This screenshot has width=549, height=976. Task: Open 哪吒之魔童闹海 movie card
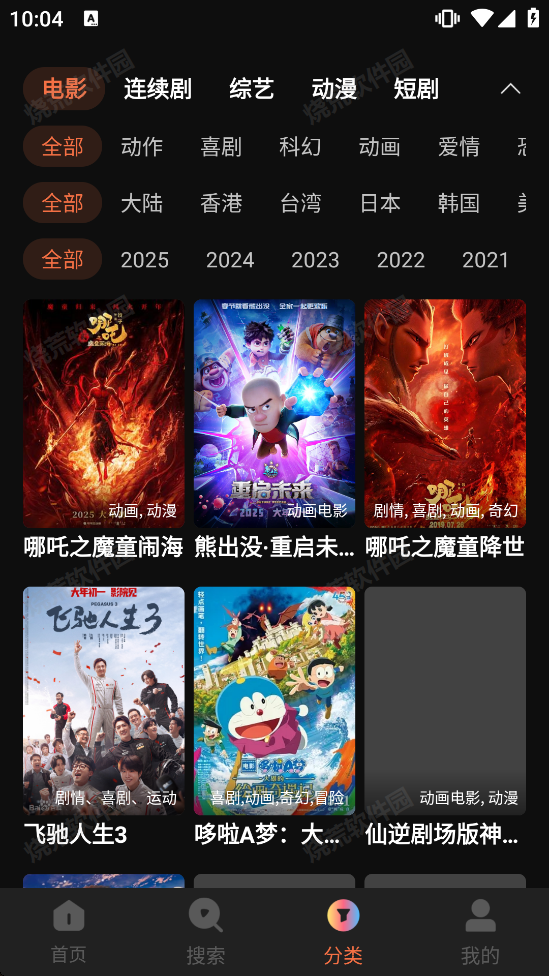104,429
